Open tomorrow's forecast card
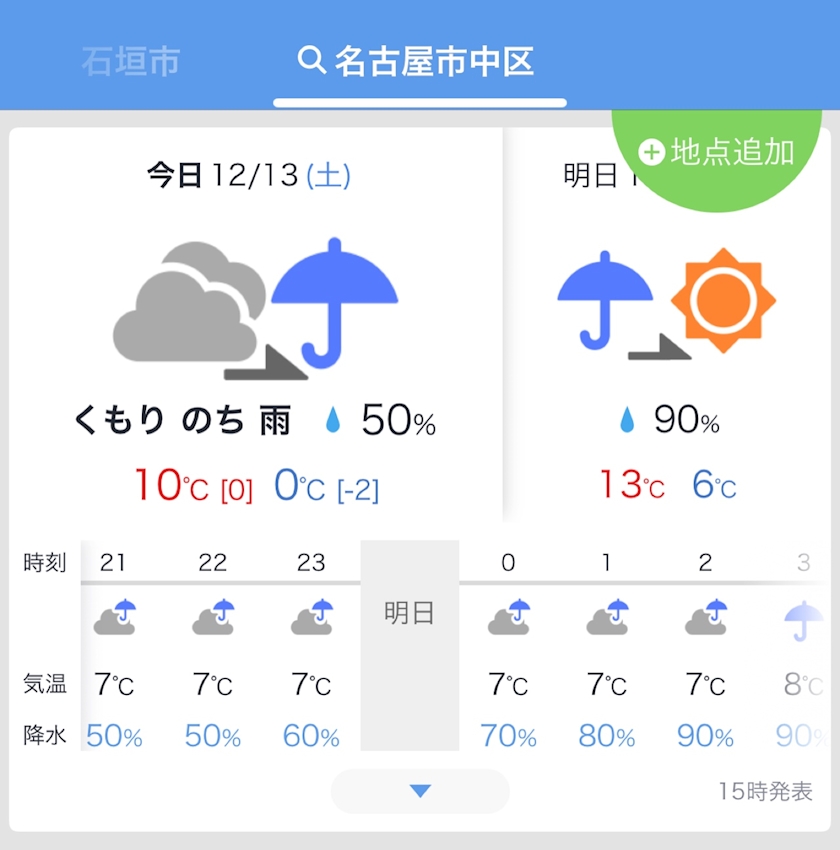The image size is (840, 850). tap(667, 325)
